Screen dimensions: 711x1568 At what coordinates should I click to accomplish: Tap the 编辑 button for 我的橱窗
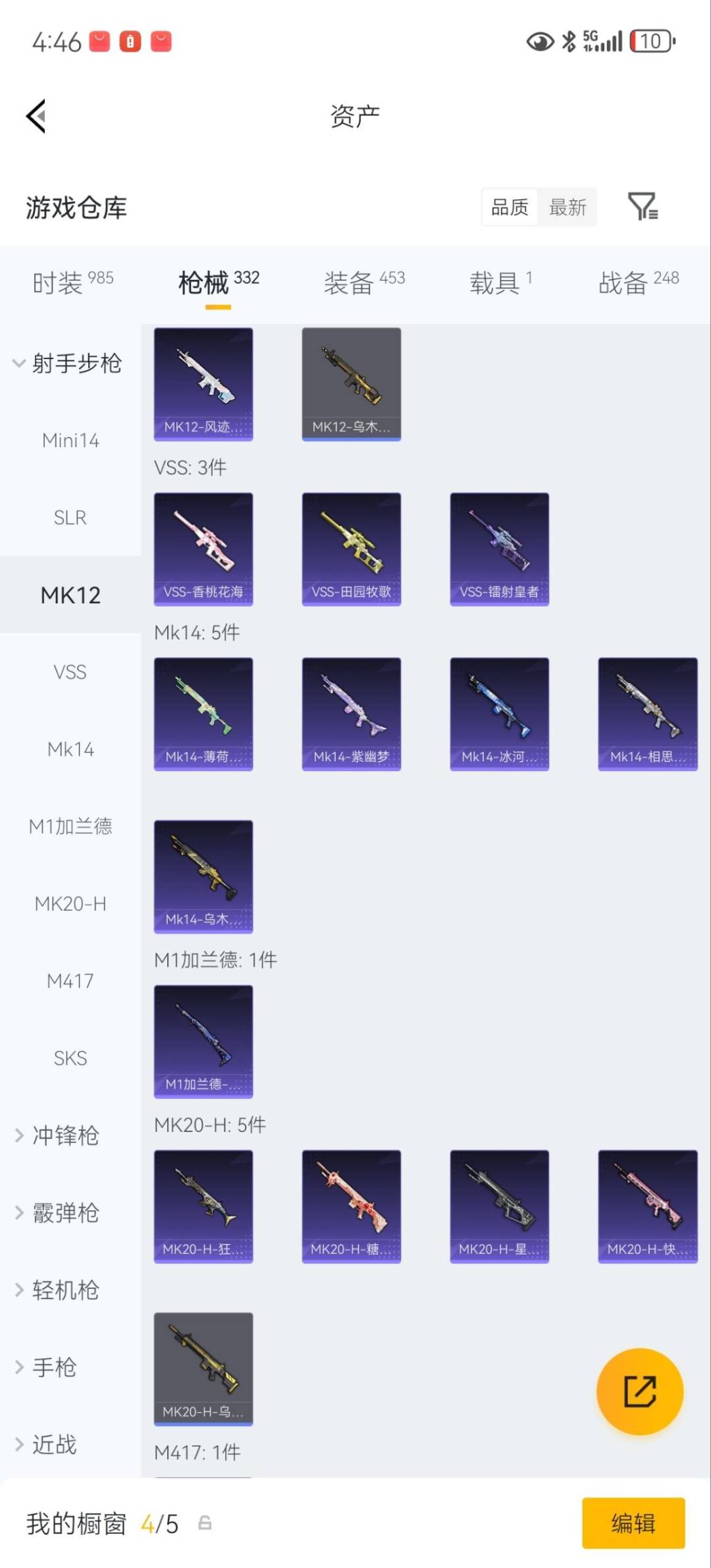(x=633, y=1523)
